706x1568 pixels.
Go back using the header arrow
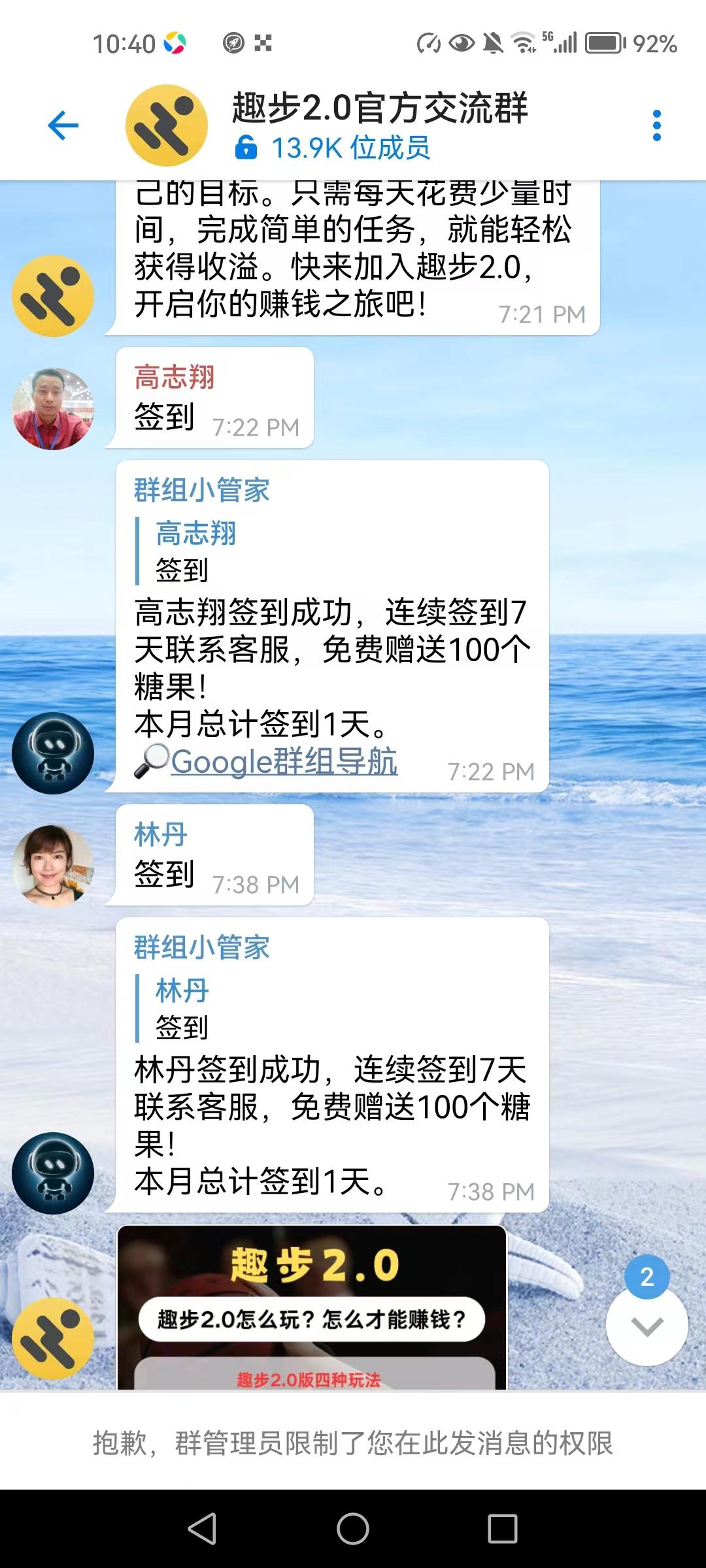[63, 125]
